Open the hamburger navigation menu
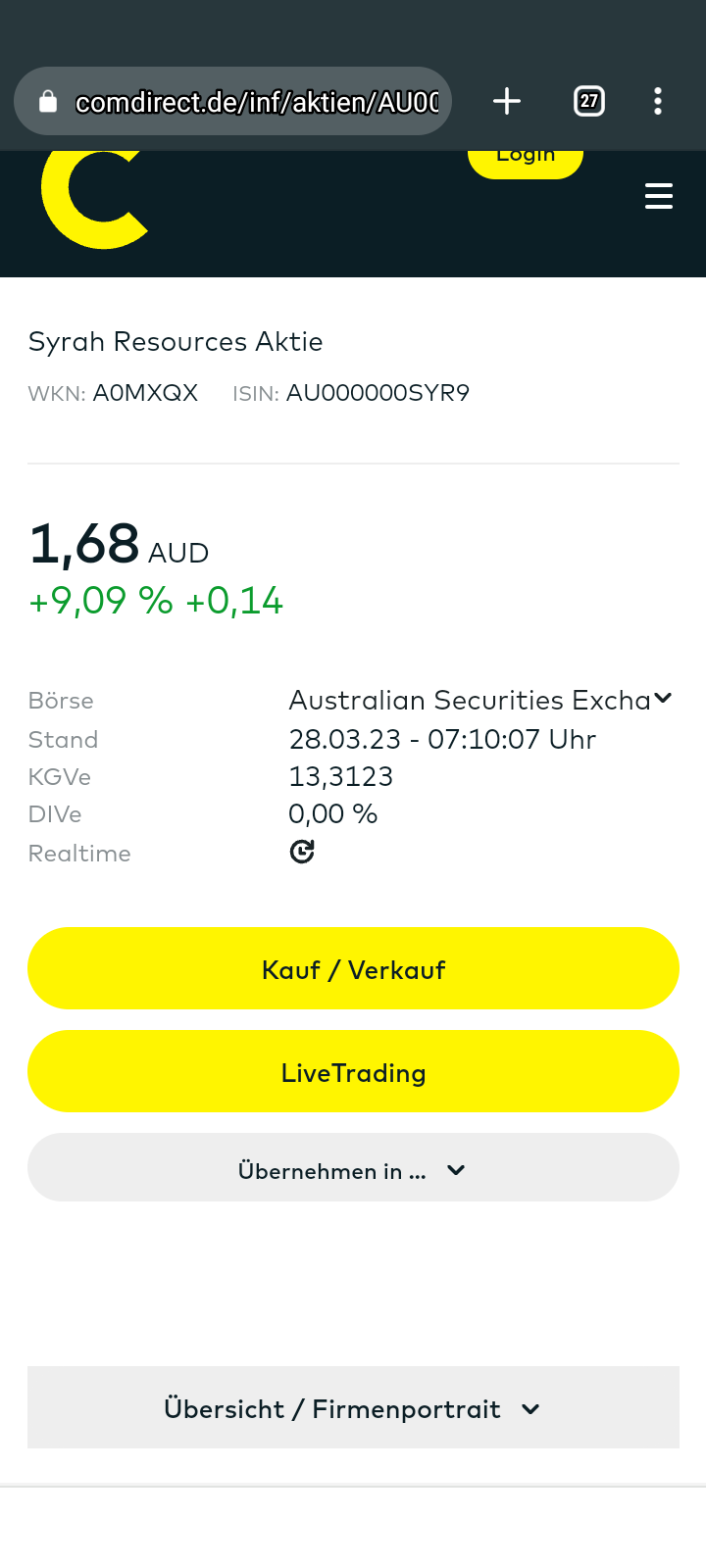Image resolution: width=706 pixels, height=1568 pixels. (x=659, y=196)
